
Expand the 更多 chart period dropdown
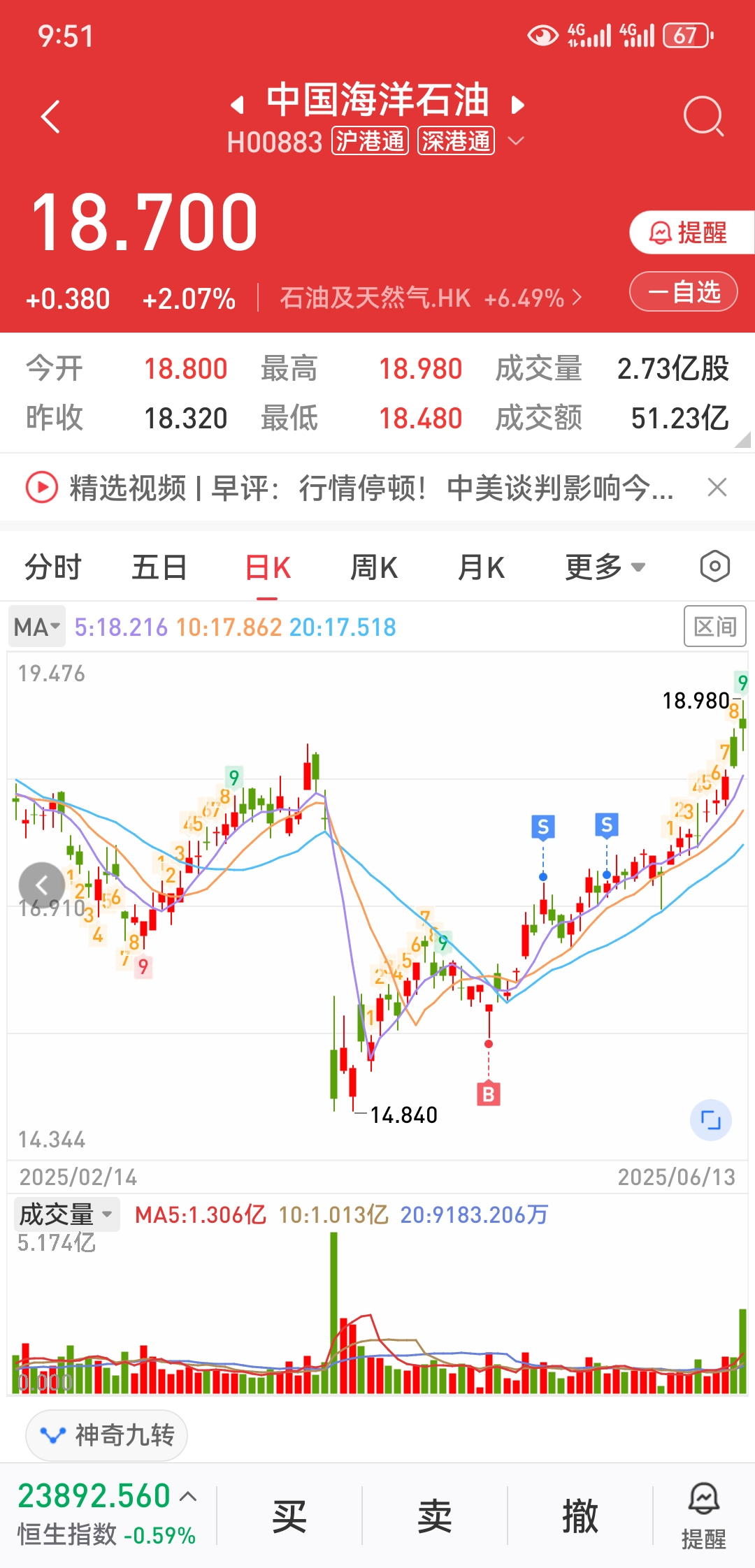(x=605, y=567)
